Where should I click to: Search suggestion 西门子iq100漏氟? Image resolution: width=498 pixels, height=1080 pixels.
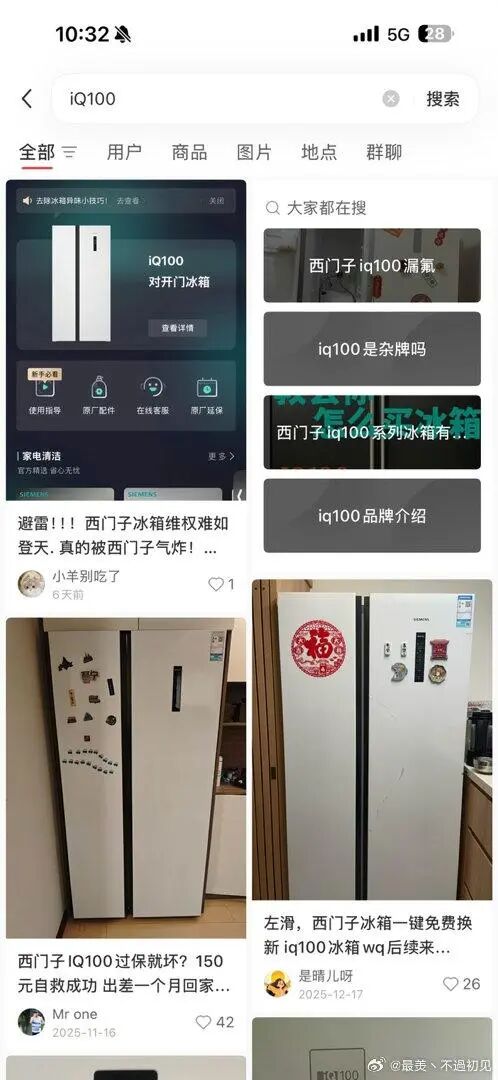pos(372,266)
